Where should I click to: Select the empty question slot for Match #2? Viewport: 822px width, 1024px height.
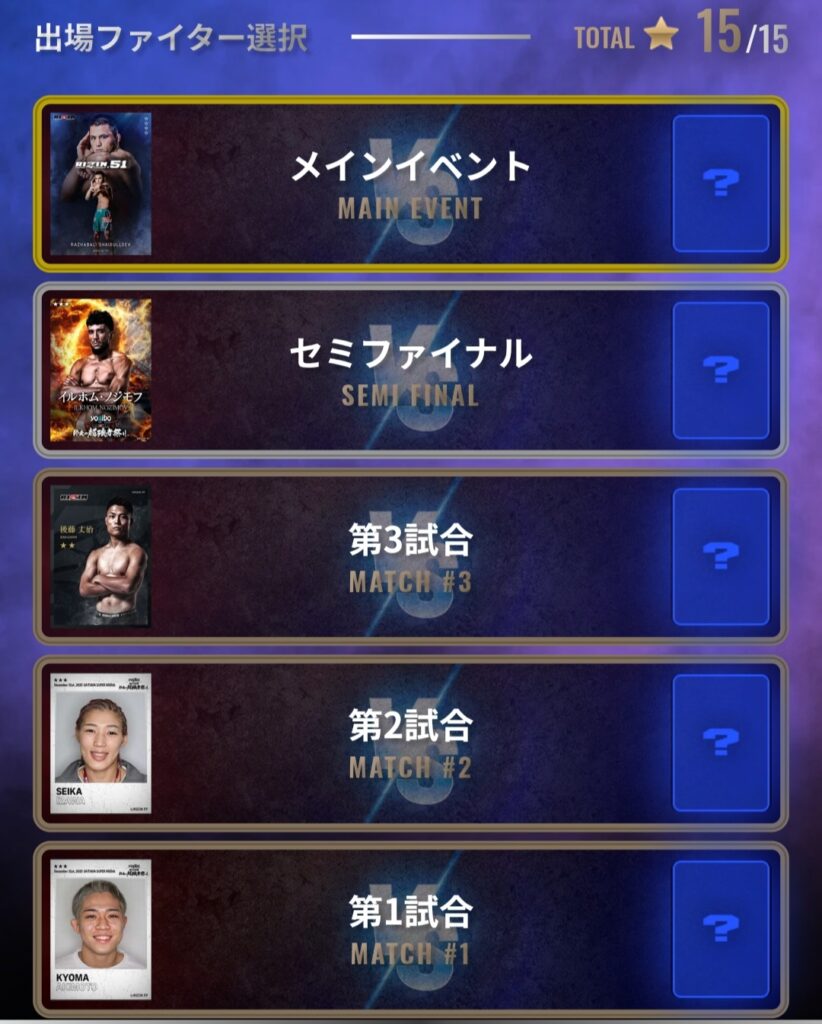click(x=721, y=743)
